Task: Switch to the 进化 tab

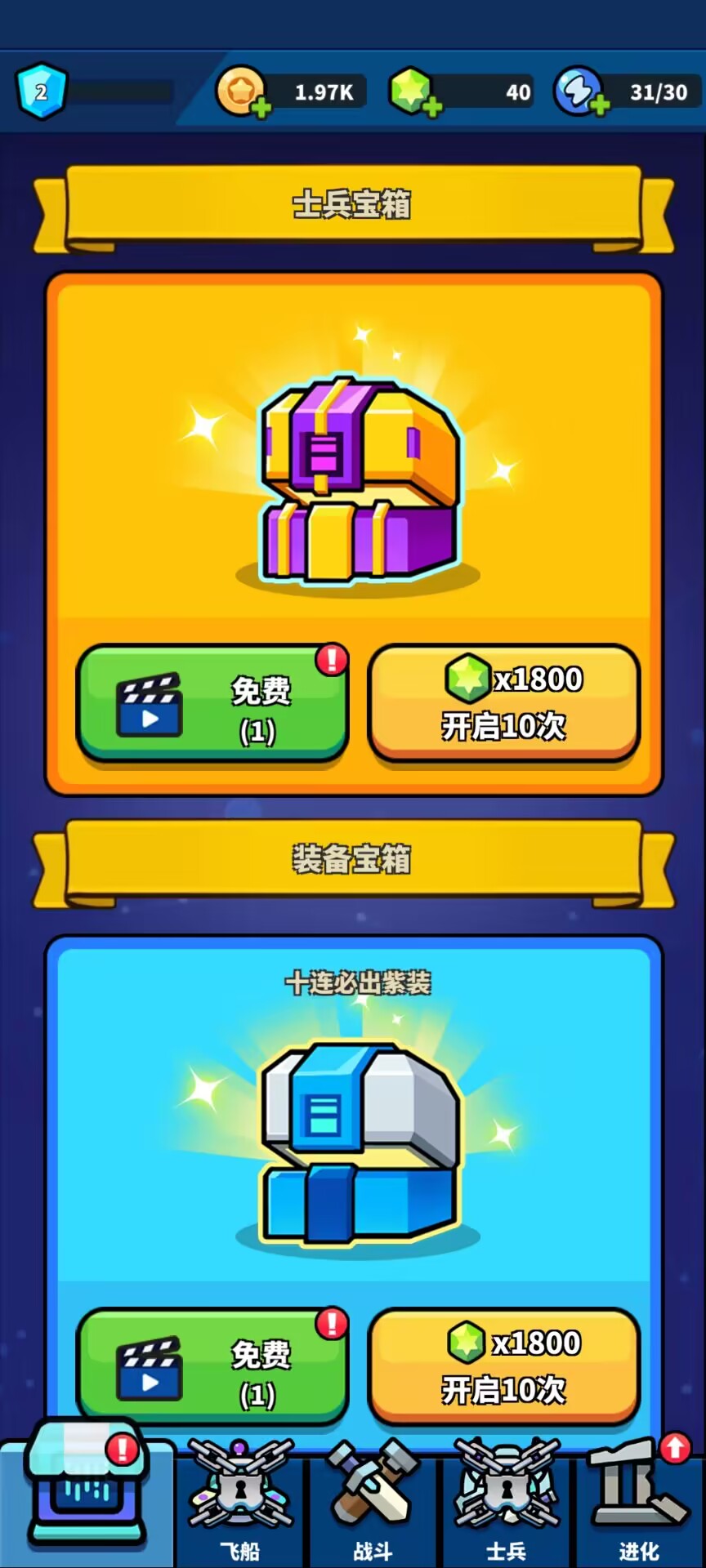Action: 639,1503
